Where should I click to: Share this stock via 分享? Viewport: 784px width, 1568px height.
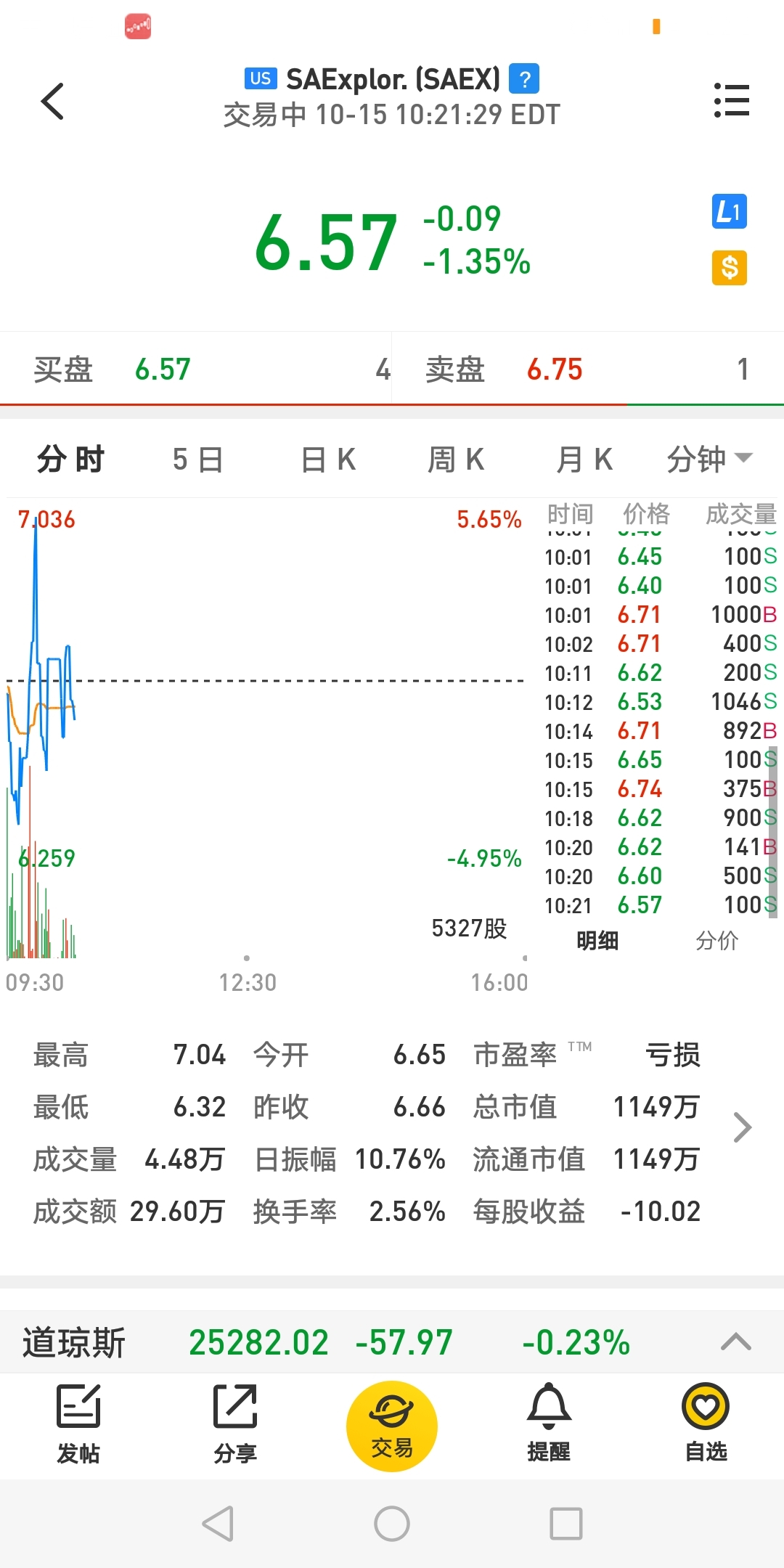click(235, 1424)
